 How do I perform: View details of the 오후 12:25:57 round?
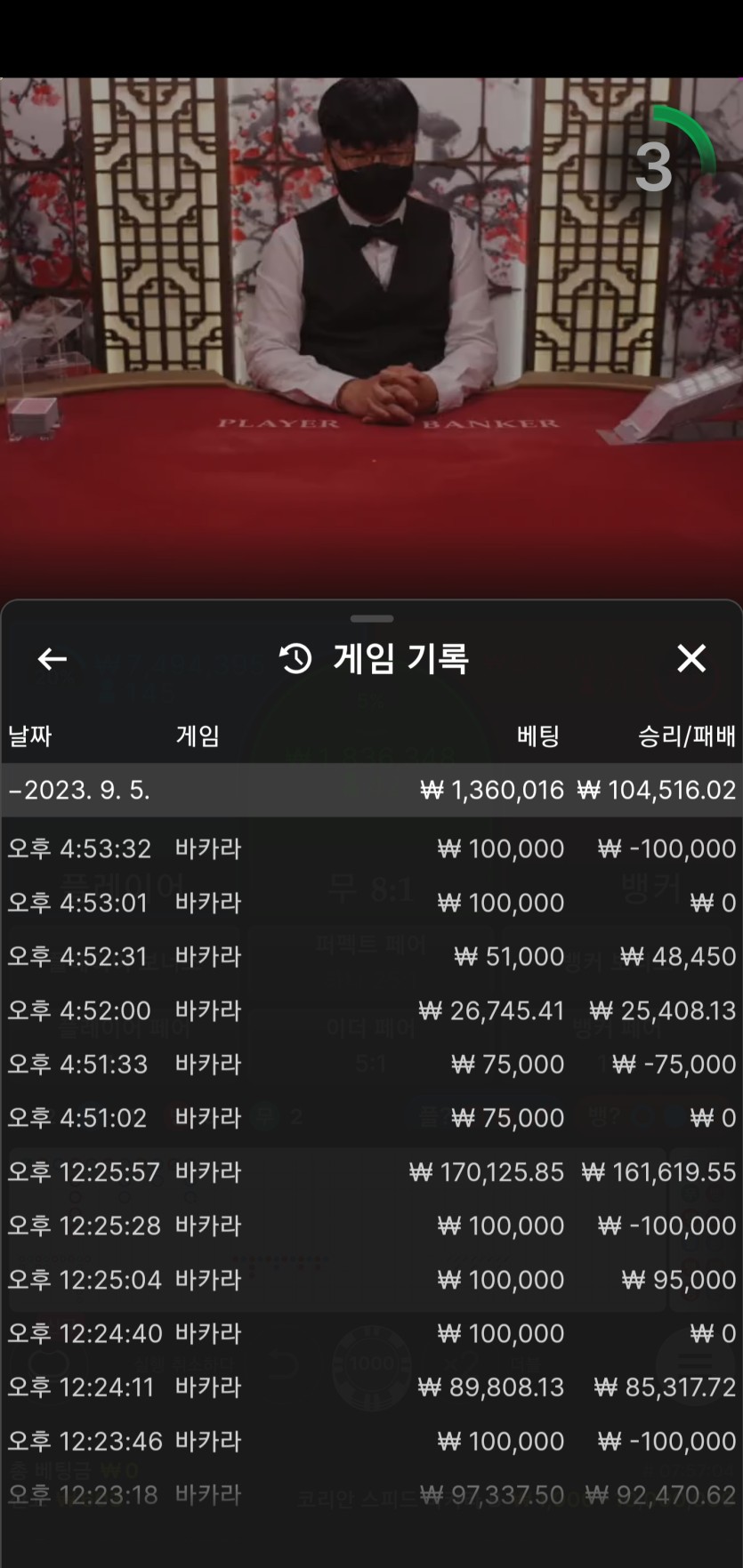click(x=371, y=1171)
